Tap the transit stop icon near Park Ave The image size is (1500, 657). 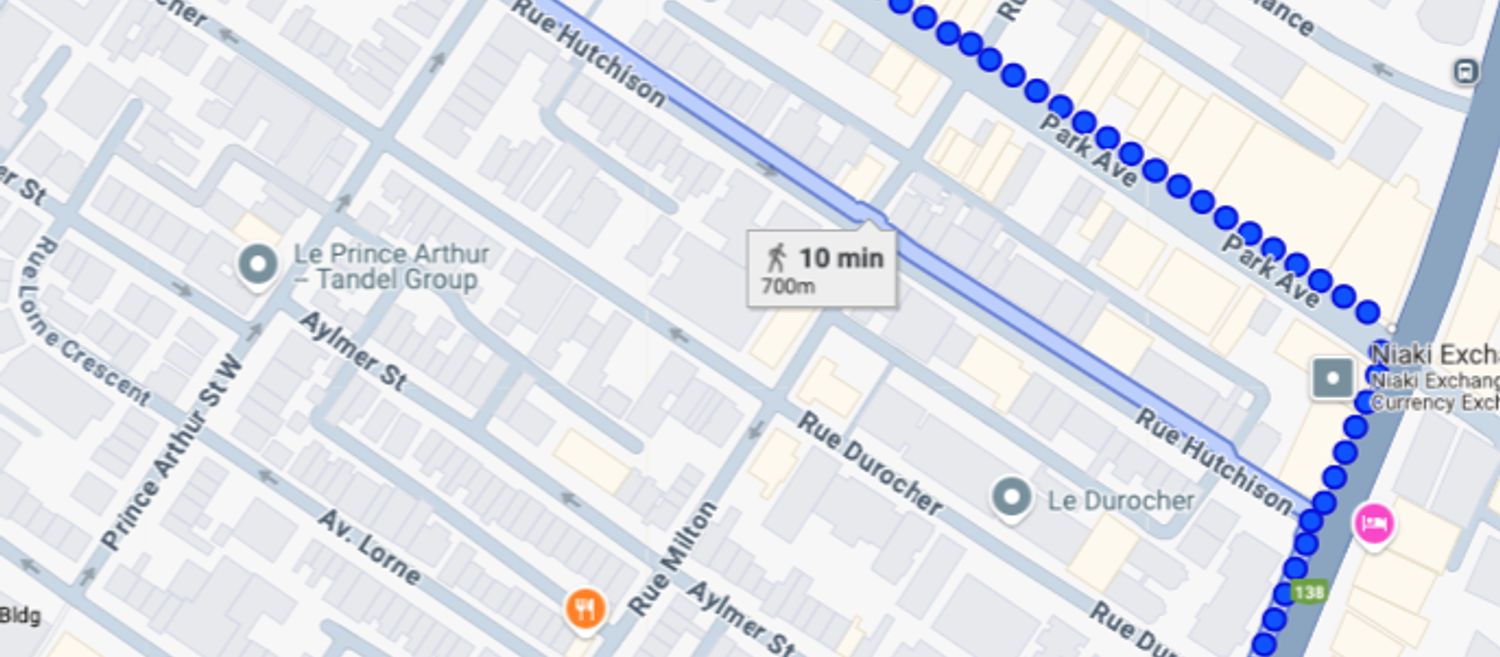(1465, 72)
